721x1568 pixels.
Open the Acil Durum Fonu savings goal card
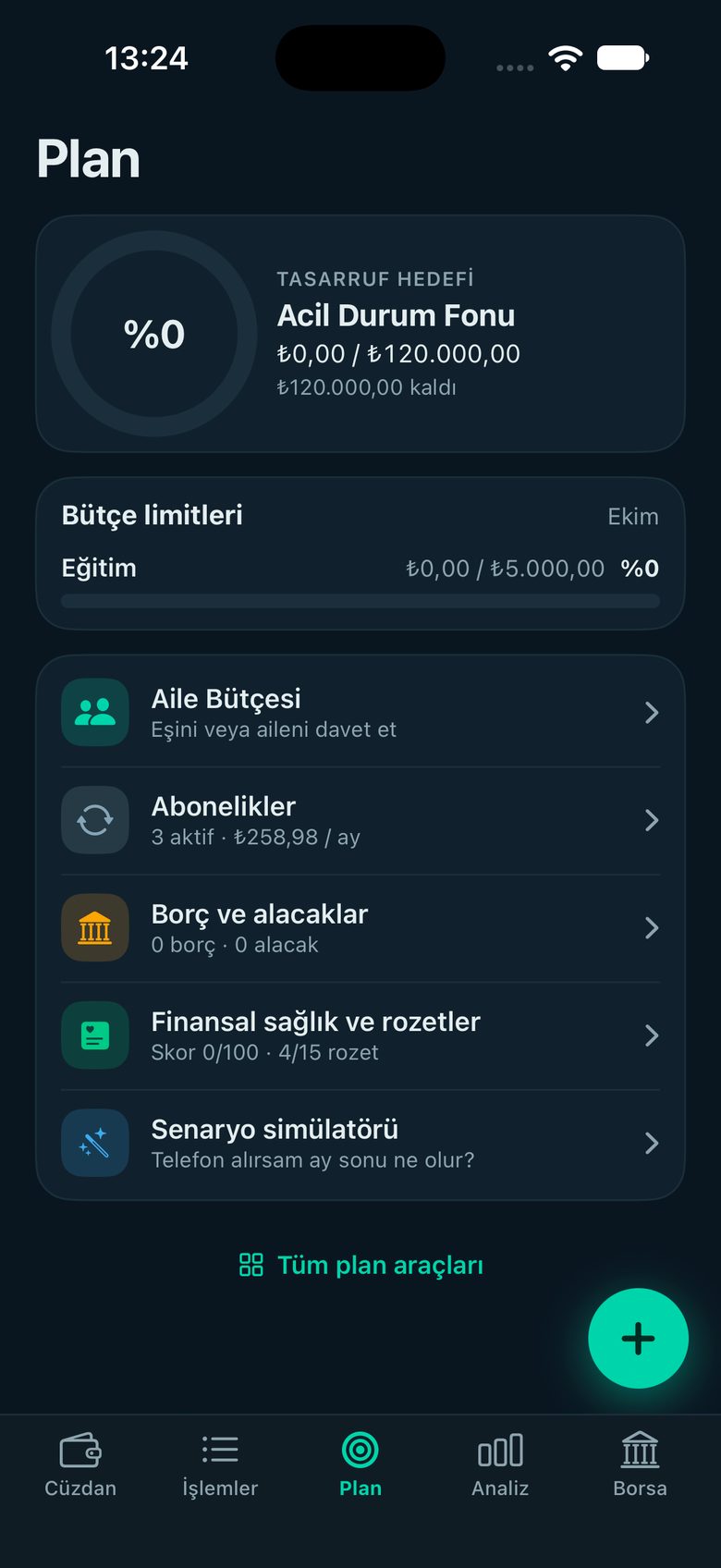click(x=360, y=334)
